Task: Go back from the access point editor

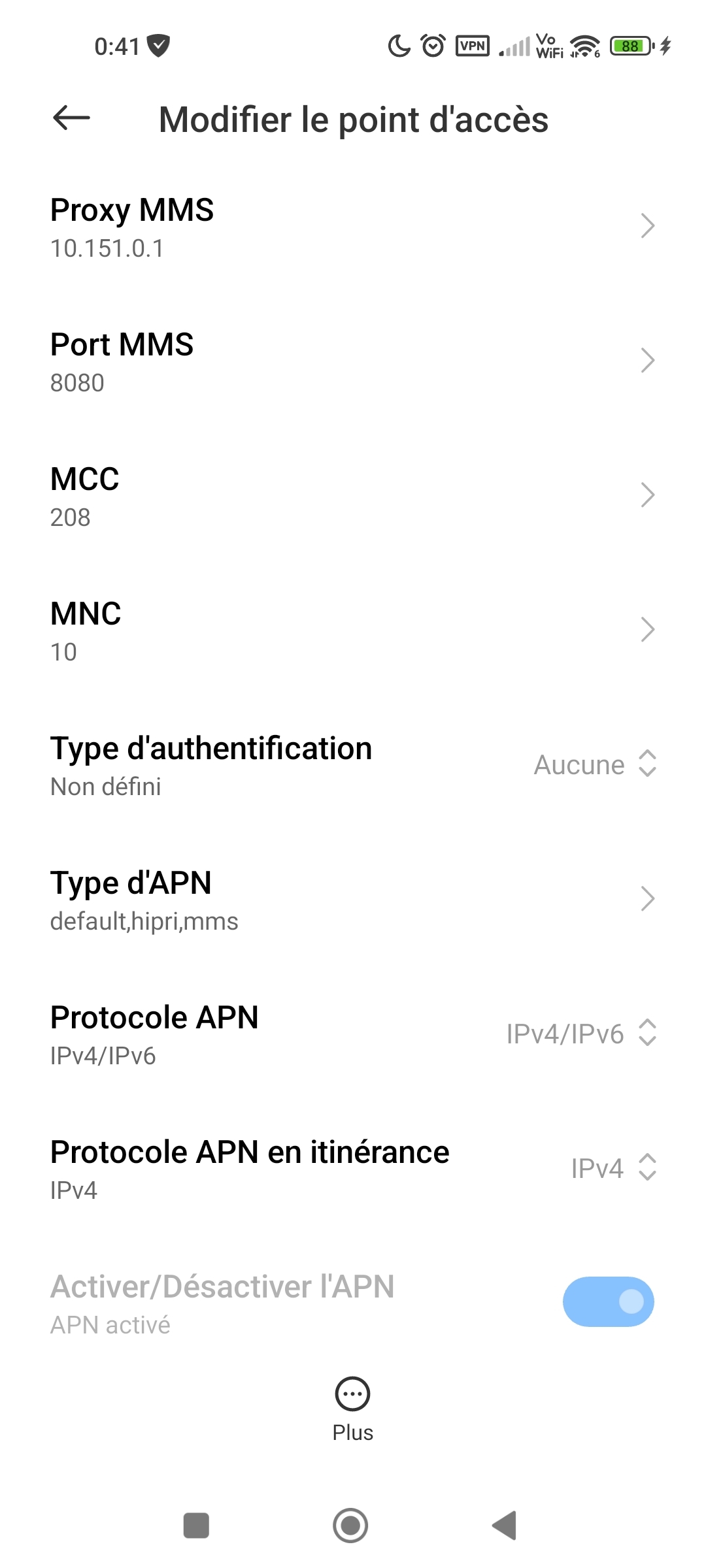Action: (x=71, y=118)
